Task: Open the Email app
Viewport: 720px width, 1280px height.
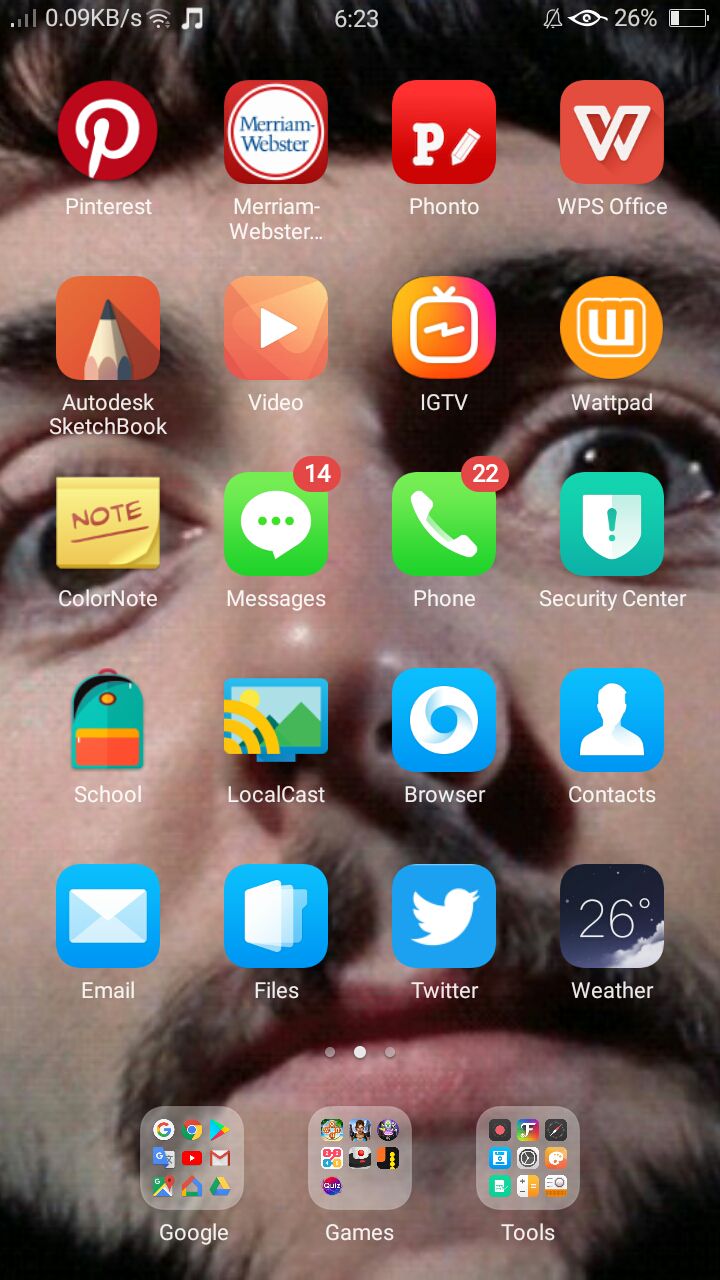Action: point(108,916)
